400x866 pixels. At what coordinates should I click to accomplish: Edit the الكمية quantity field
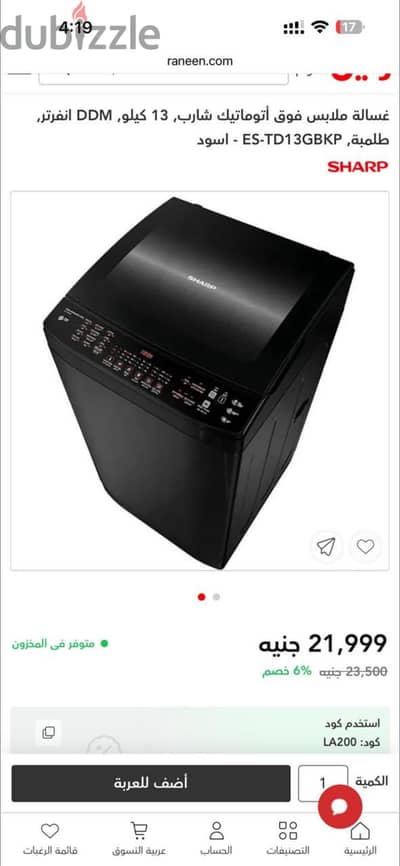323,783
